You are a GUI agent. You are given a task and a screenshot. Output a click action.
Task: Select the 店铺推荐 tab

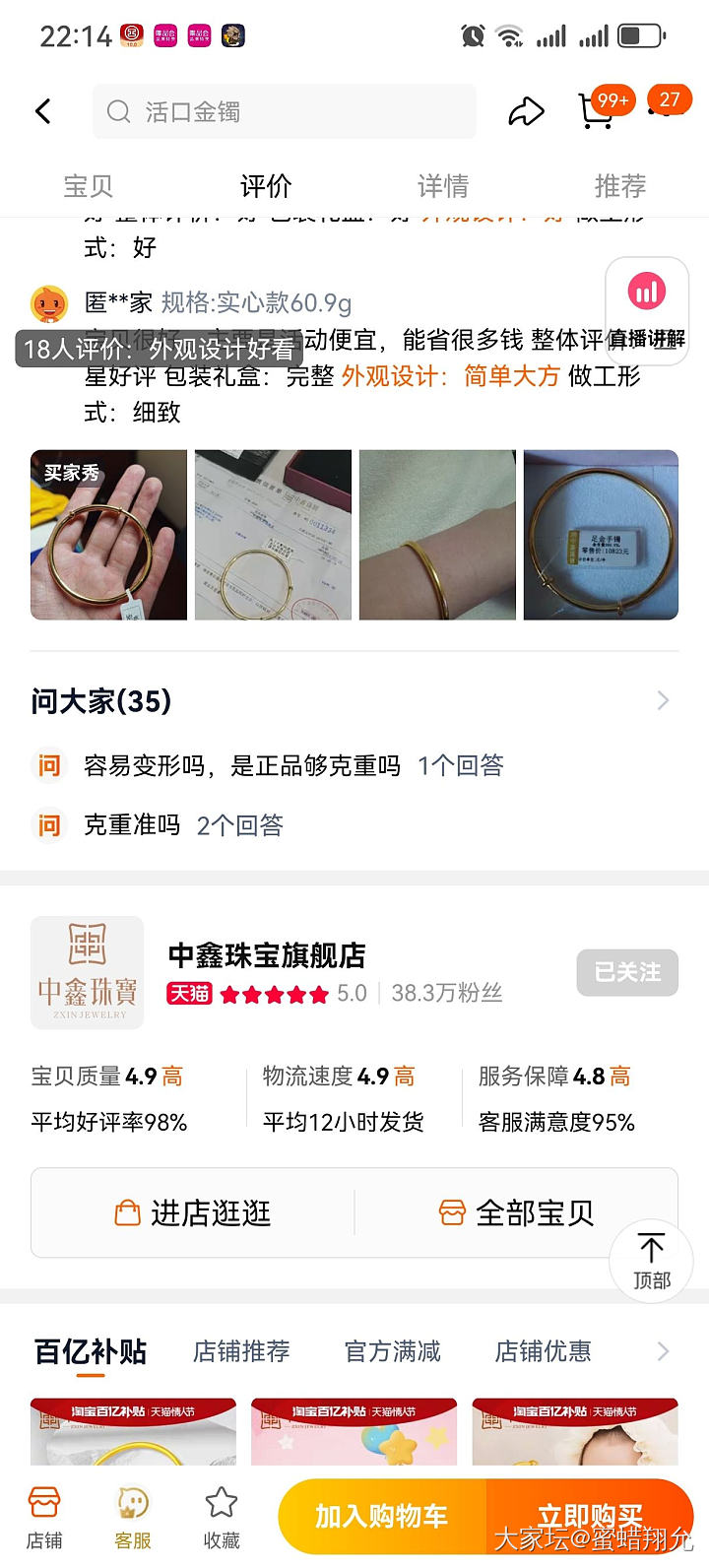pyautogui.click(x=241, y=1351)
